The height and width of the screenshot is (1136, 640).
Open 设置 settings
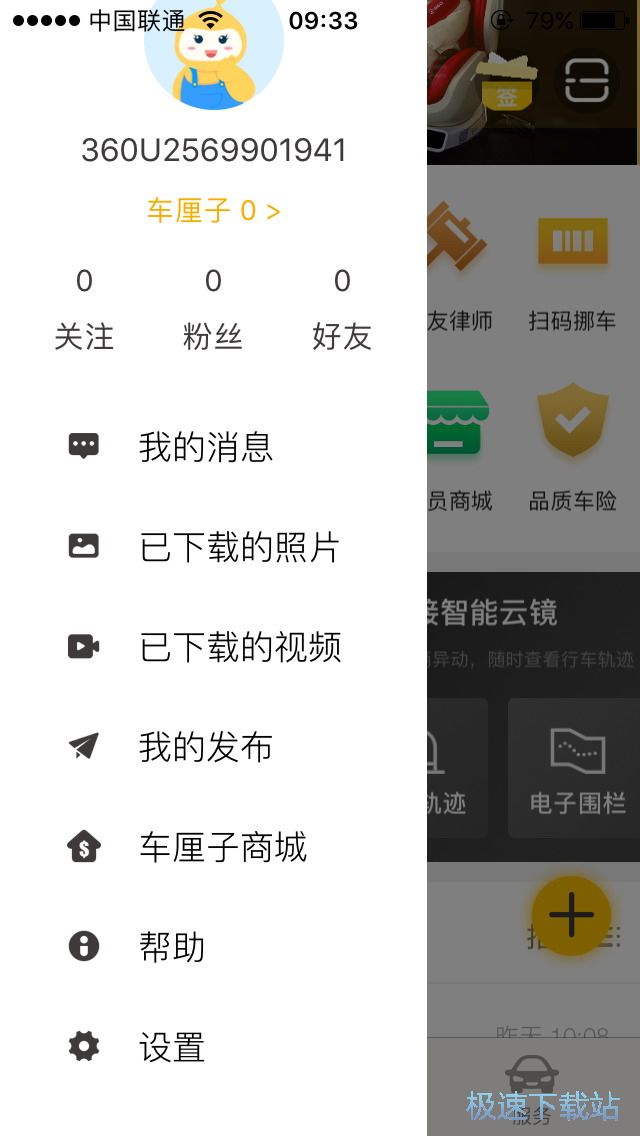[x=171, y=1047]
